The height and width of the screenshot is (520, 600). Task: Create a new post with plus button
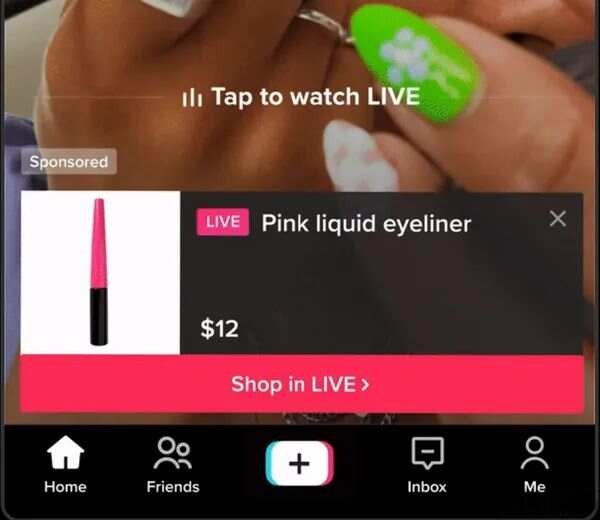(x=299, y=465)
